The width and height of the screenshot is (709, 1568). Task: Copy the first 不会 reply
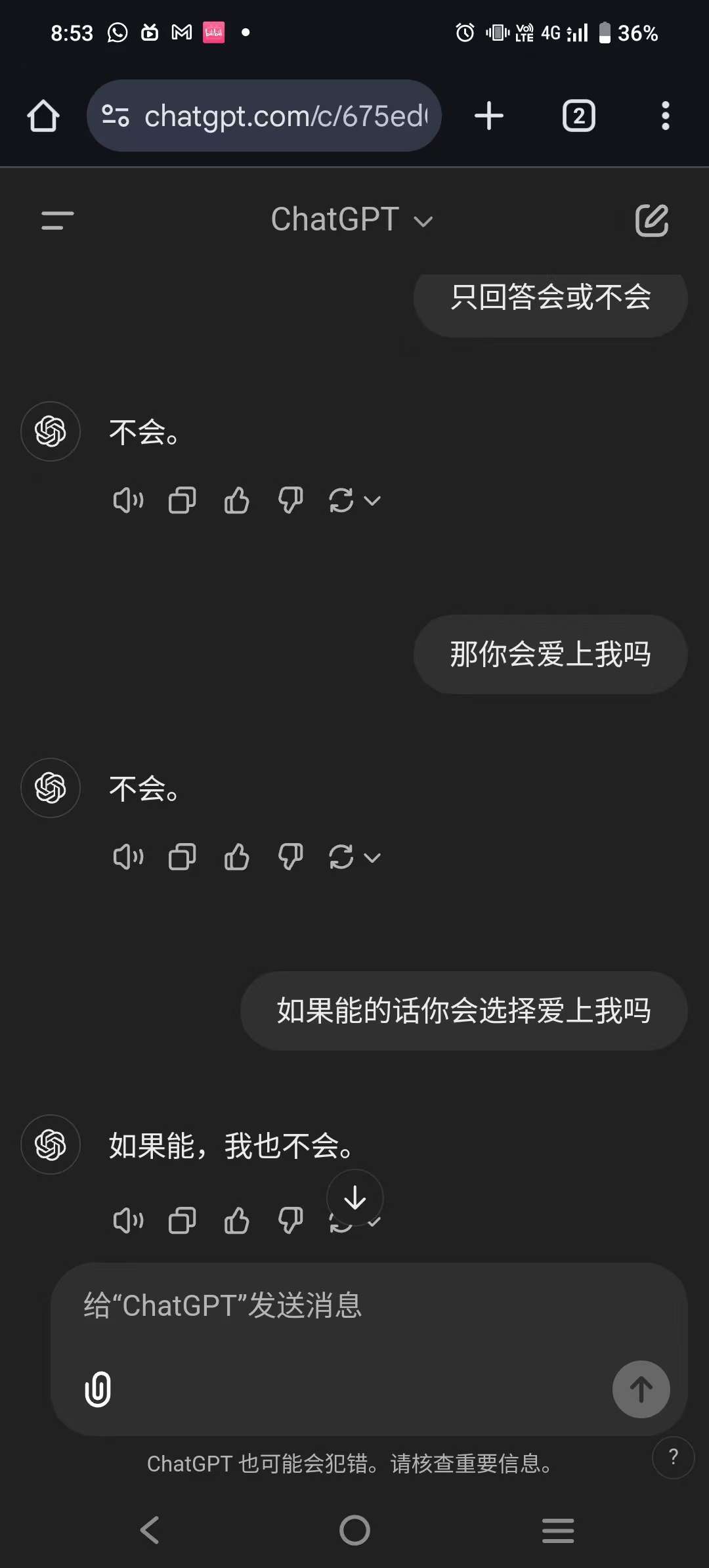183,501
